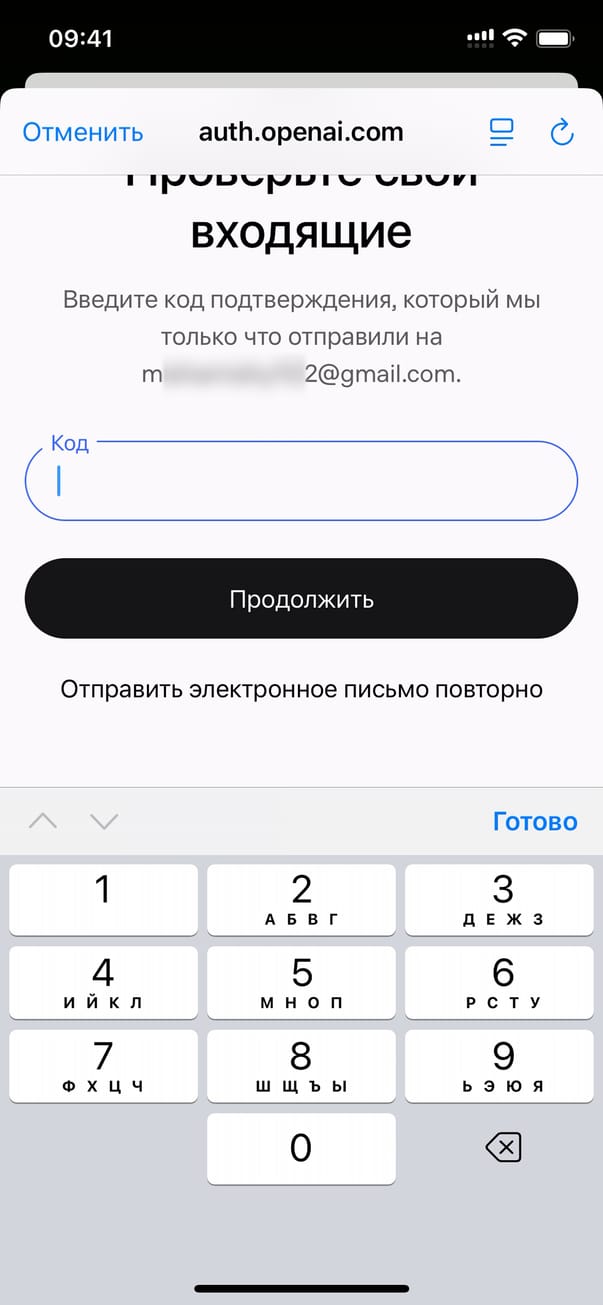Tap Отменить to cancel sign-in

tap(83, 132)
